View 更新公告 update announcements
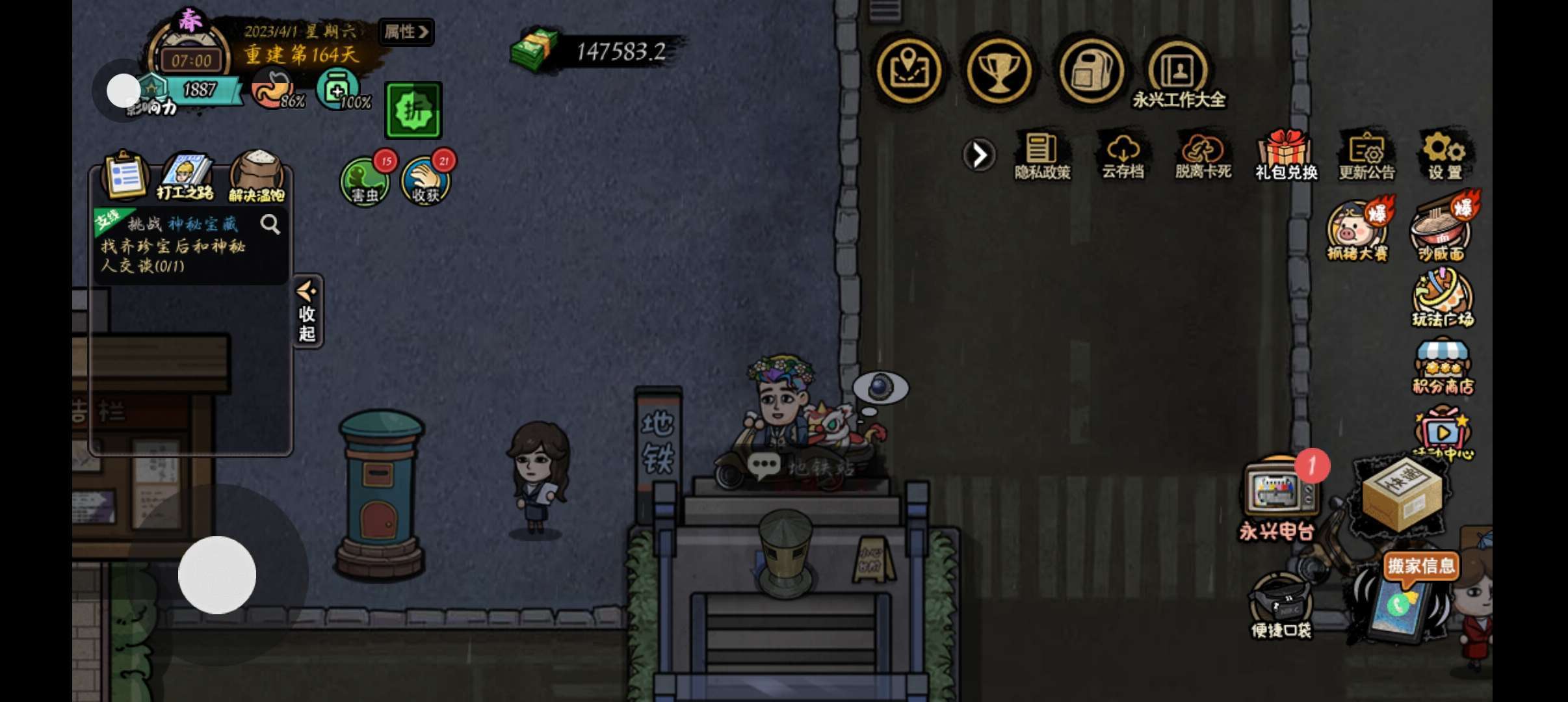This screenshot has height=702, width=1568. click(1366, 156)
